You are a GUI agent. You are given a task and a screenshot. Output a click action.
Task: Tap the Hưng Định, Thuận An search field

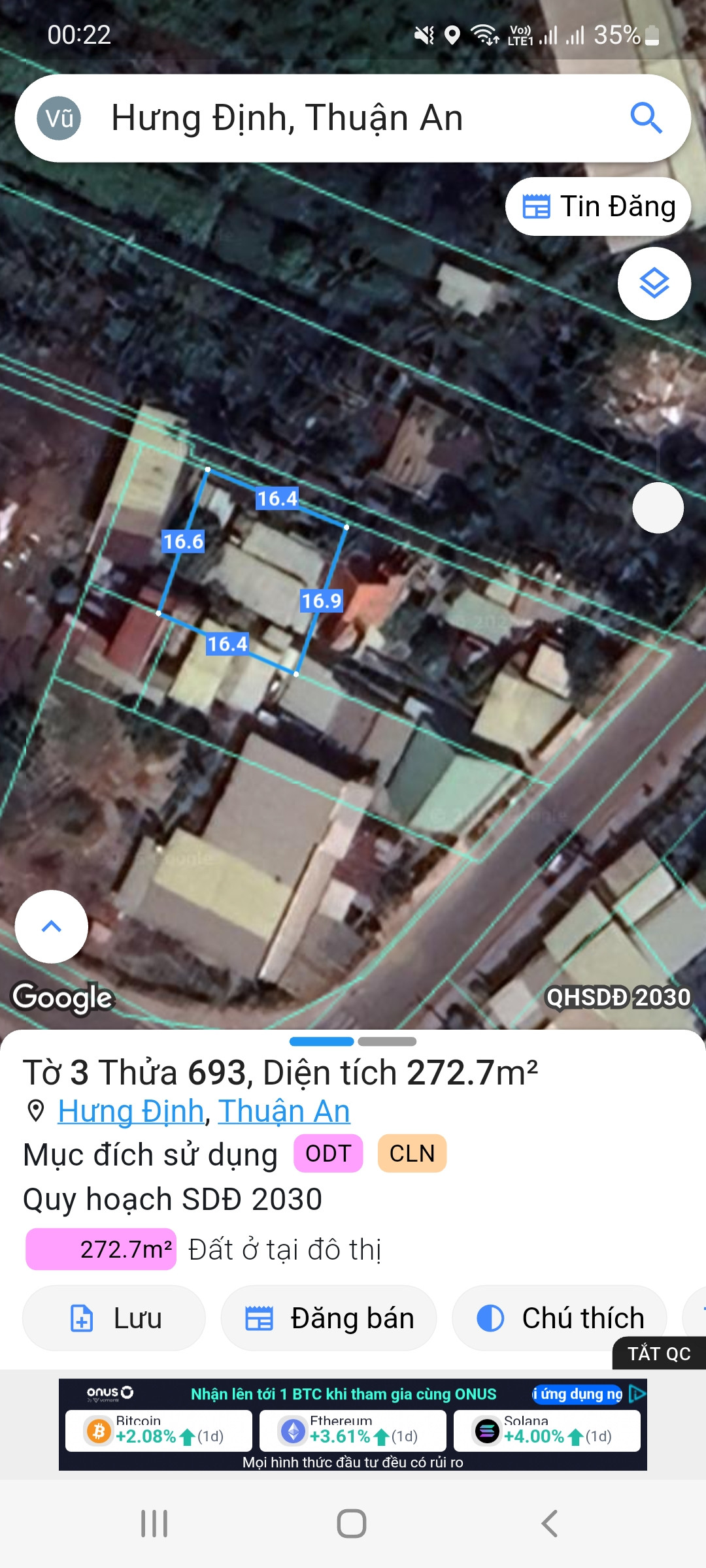tap(340, 118)
